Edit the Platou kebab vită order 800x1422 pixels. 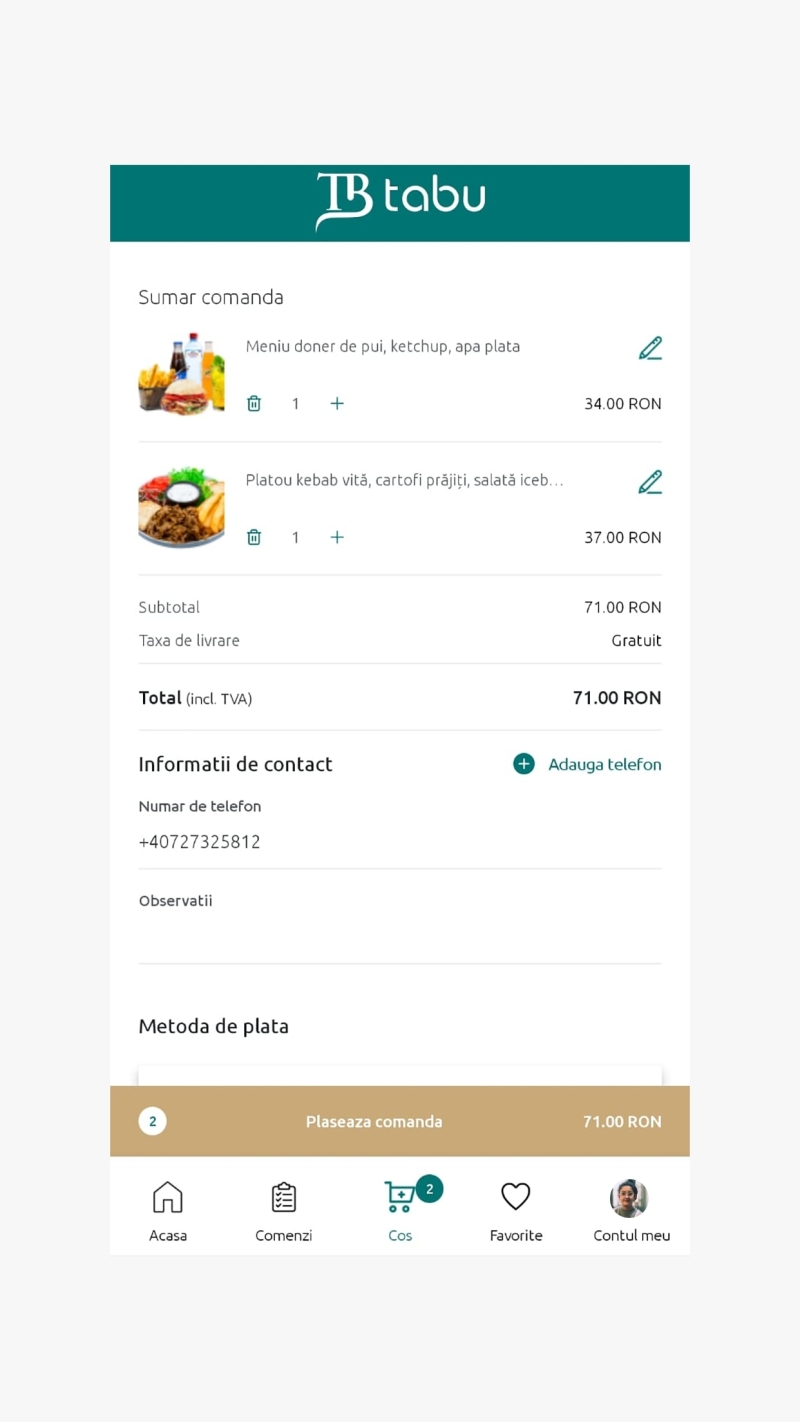pyautogui.click(x=650, y=481)
